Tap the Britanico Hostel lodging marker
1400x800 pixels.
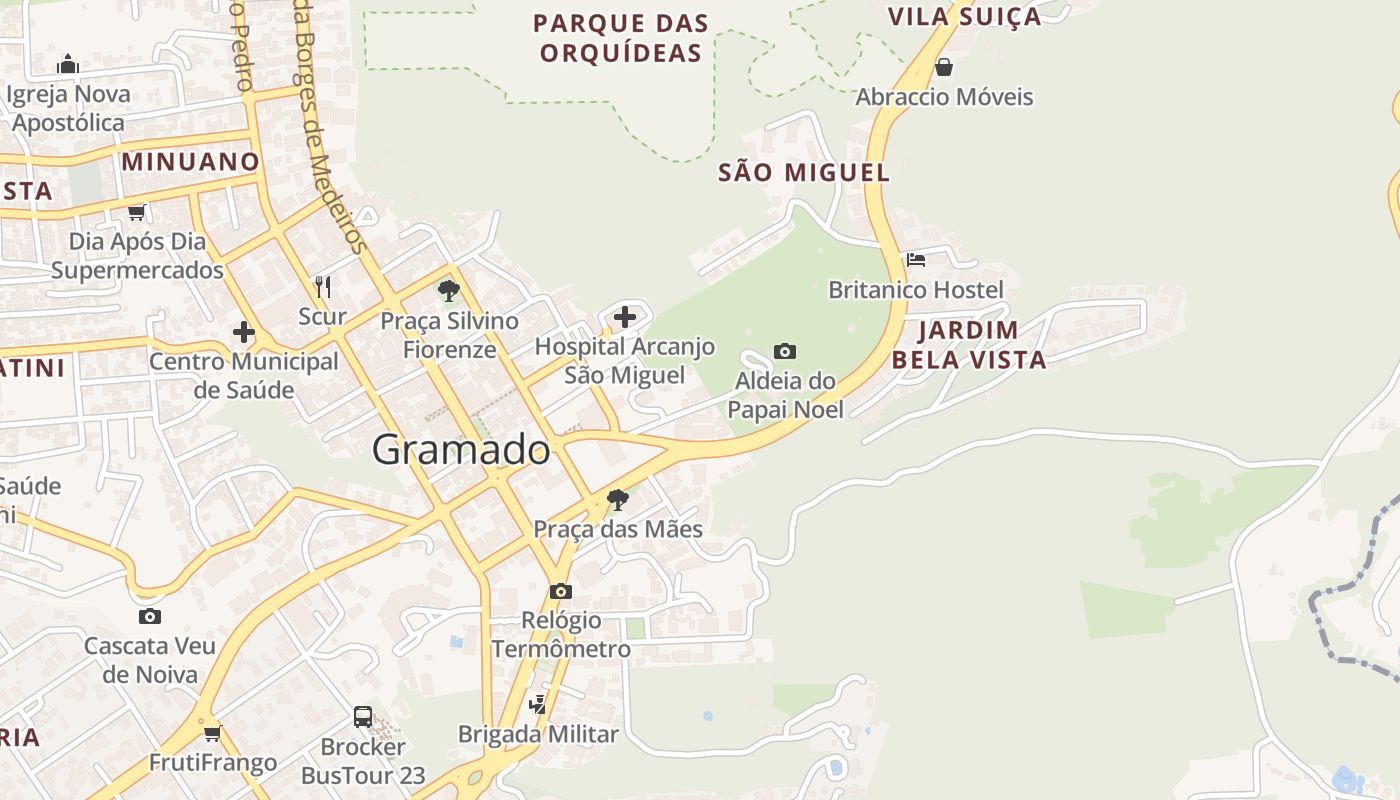click(x=915, y=260)
